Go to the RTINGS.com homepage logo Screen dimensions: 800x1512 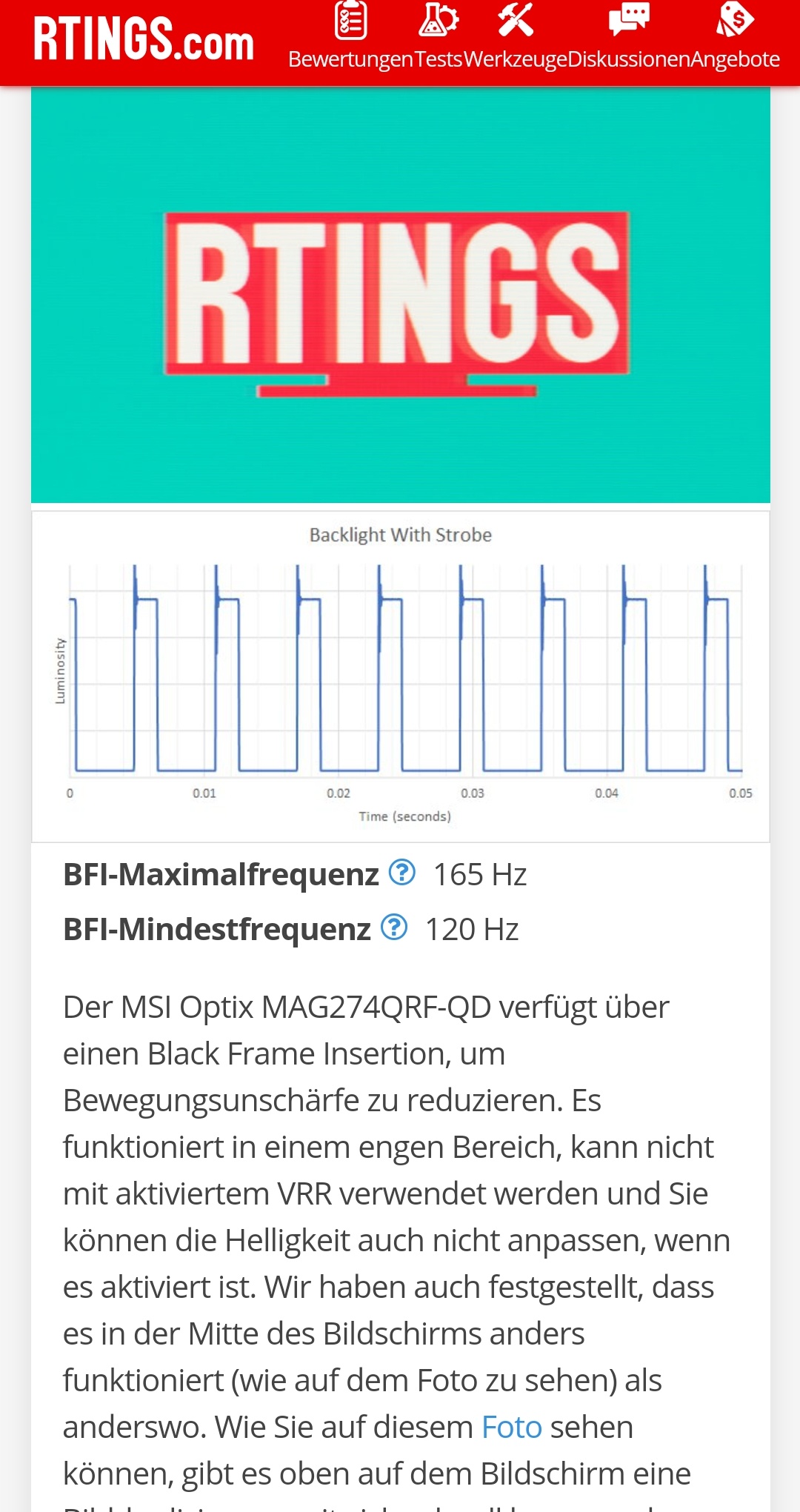click(144, 39)
